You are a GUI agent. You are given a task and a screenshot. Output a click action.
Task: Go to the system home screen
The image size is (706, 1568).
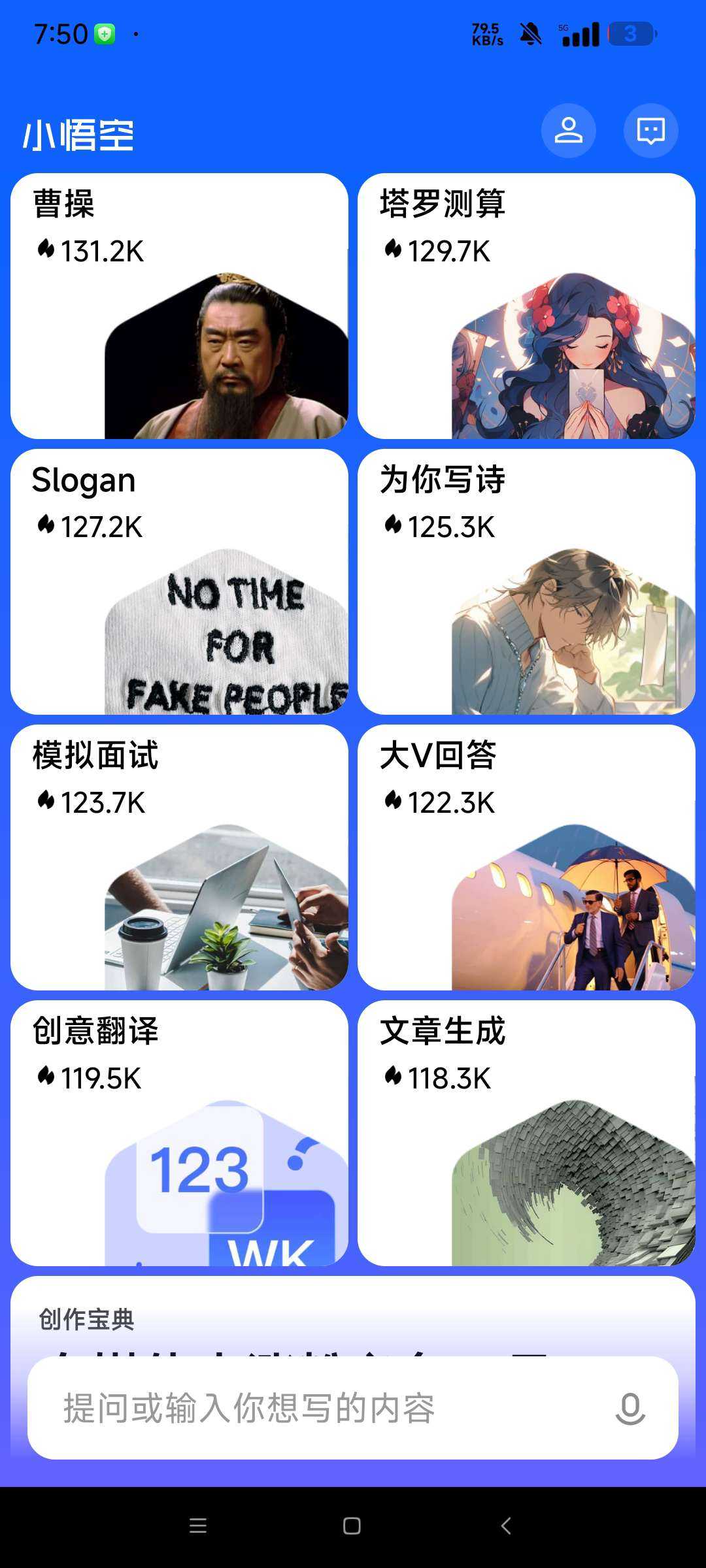click(x=352, y=1526)
